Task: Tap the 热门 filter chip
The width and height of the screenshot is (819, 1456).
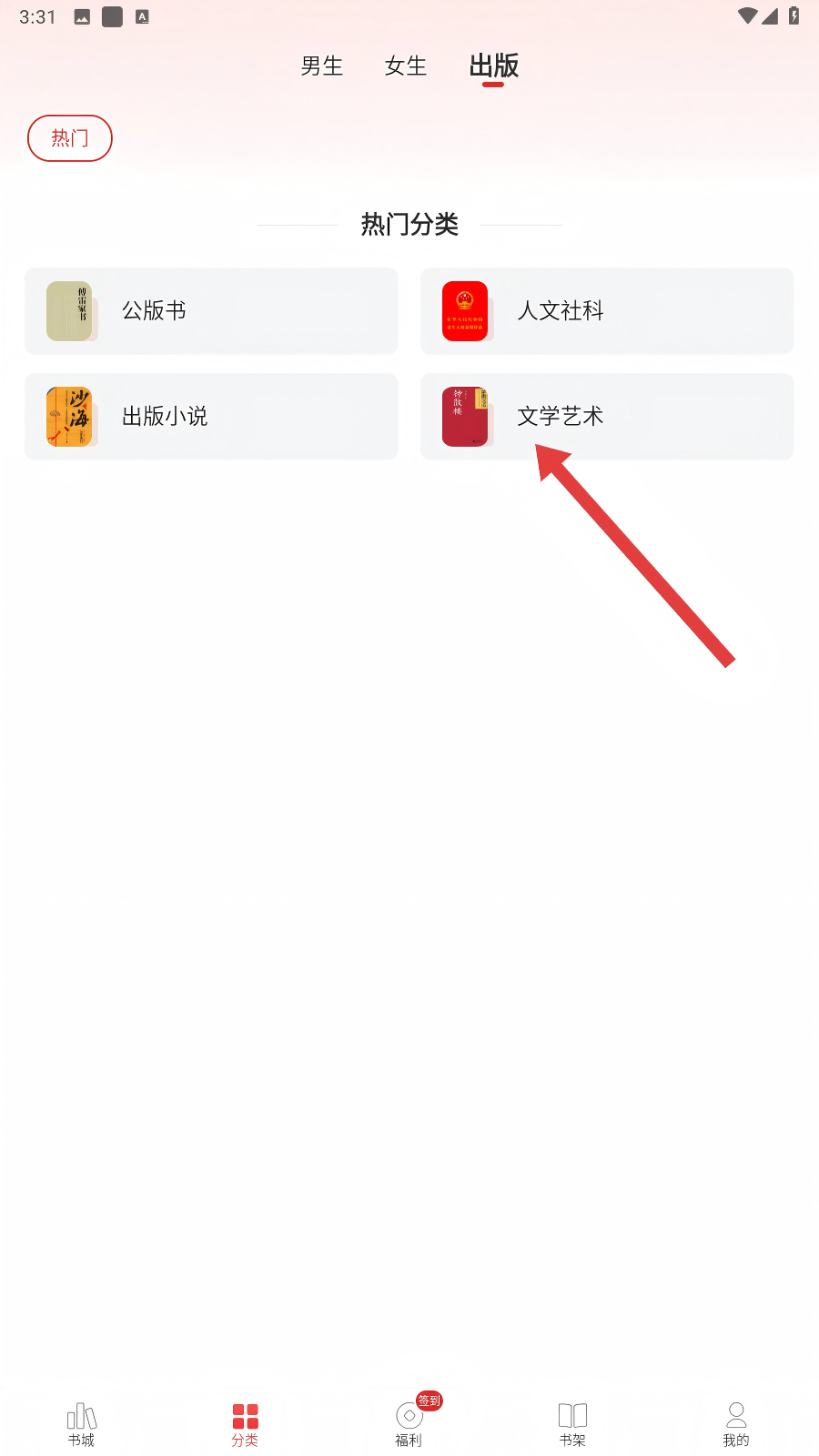Action: [70, 138]
